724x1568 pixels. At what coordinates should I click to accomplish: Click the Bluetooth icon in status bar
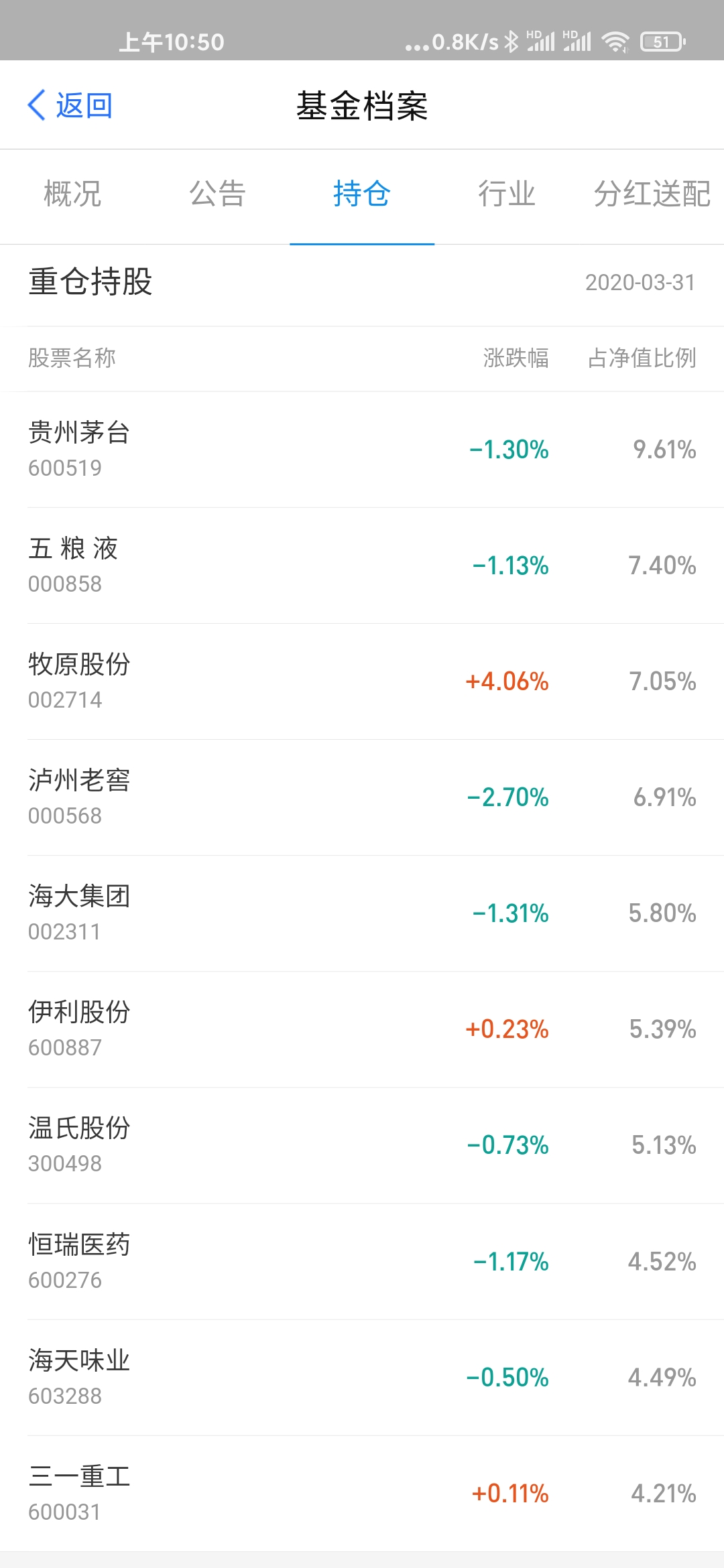pyautogui.click(x=511, y=42)
